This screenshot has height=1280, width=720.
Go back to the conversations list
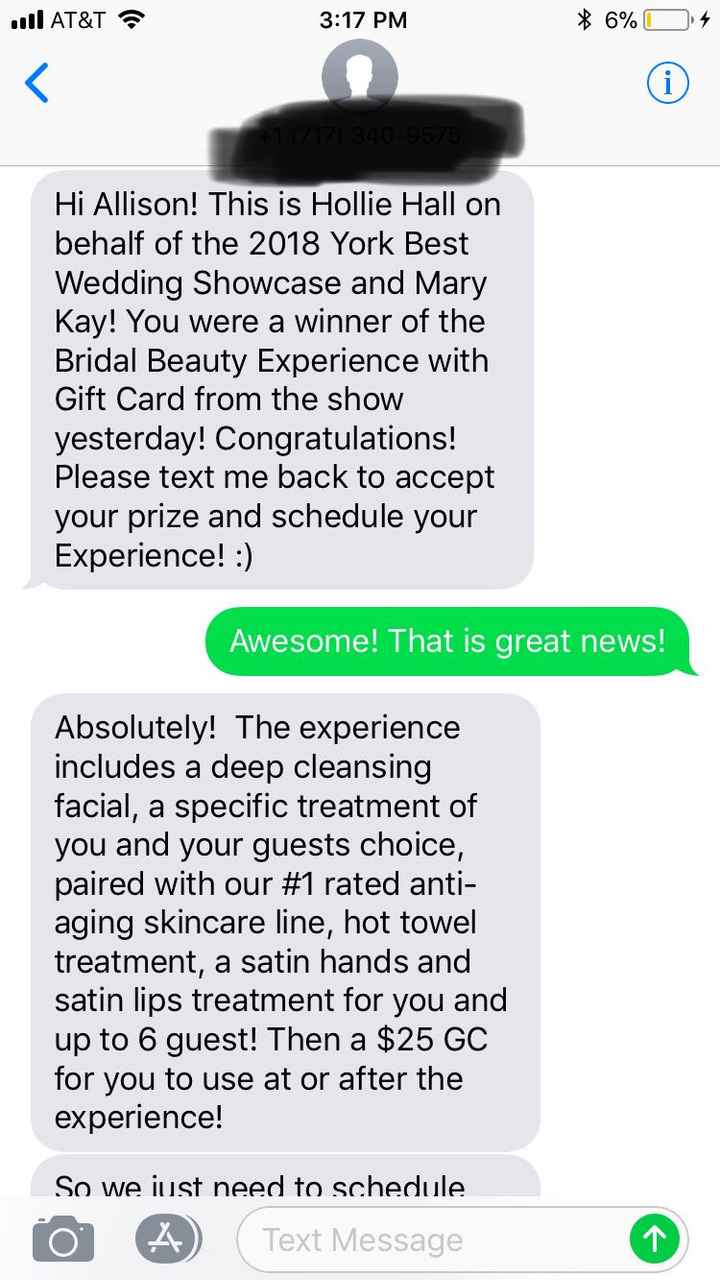37,84
